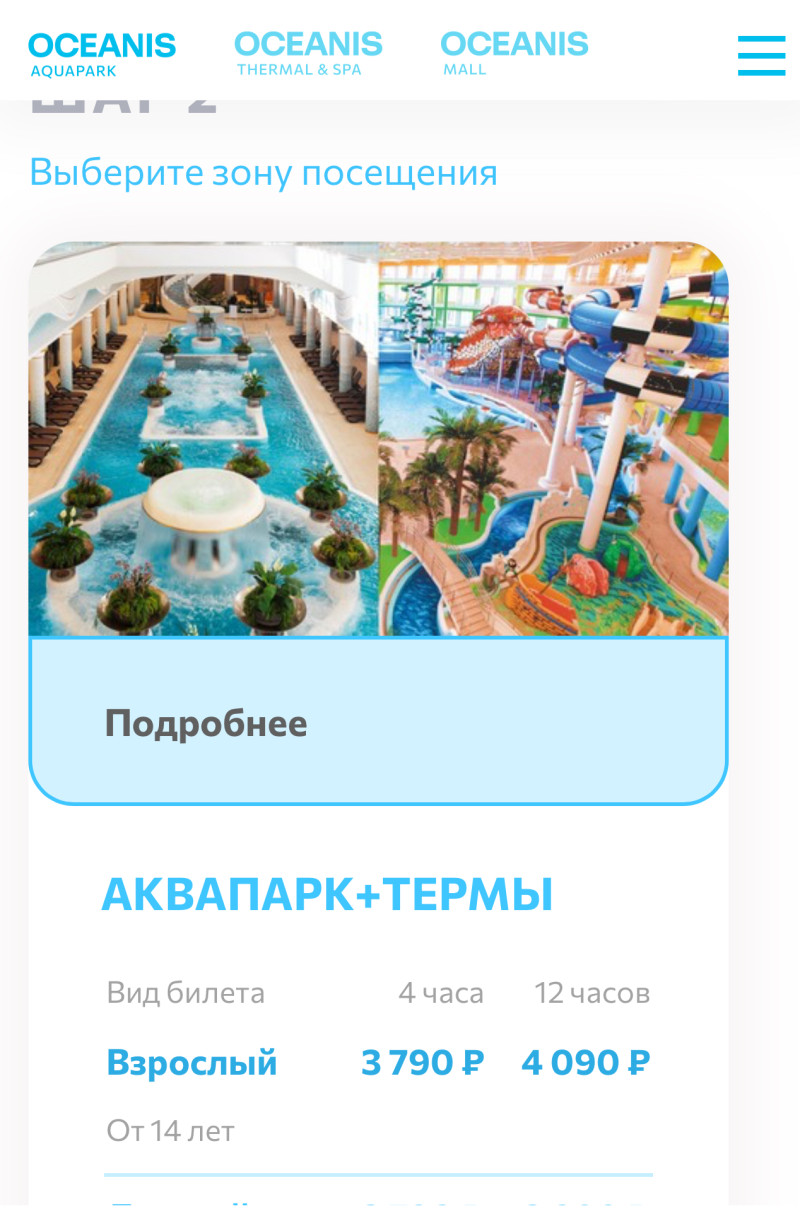Tap Подробнее for zone details

click(206, 723)
